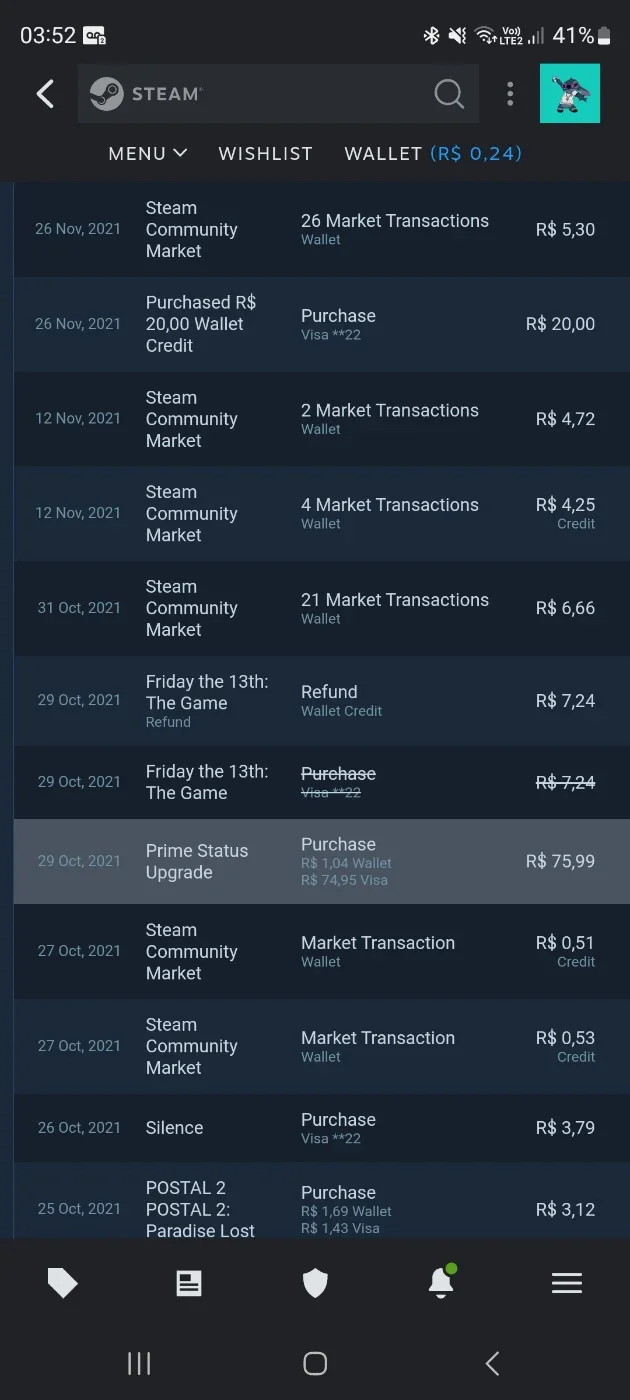Open the Steam Guard shield tab

click(315, 1283)
